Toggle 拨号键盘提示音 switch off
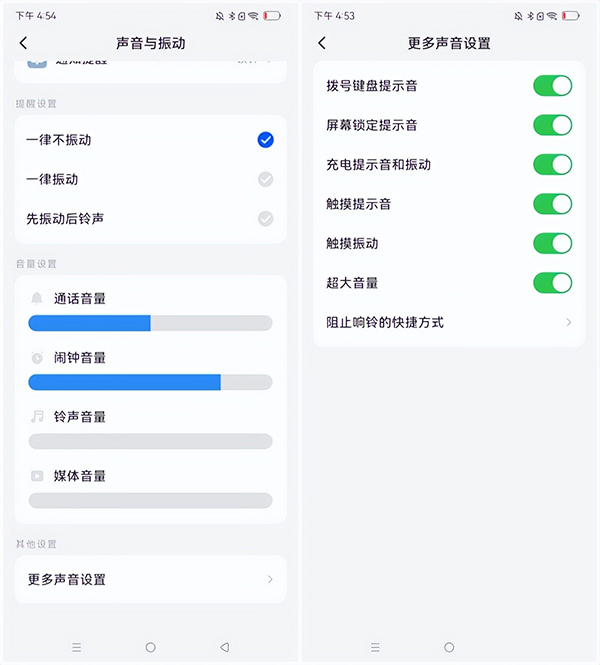The height and width of the screenshot is (665, 600). click(552, 86)
